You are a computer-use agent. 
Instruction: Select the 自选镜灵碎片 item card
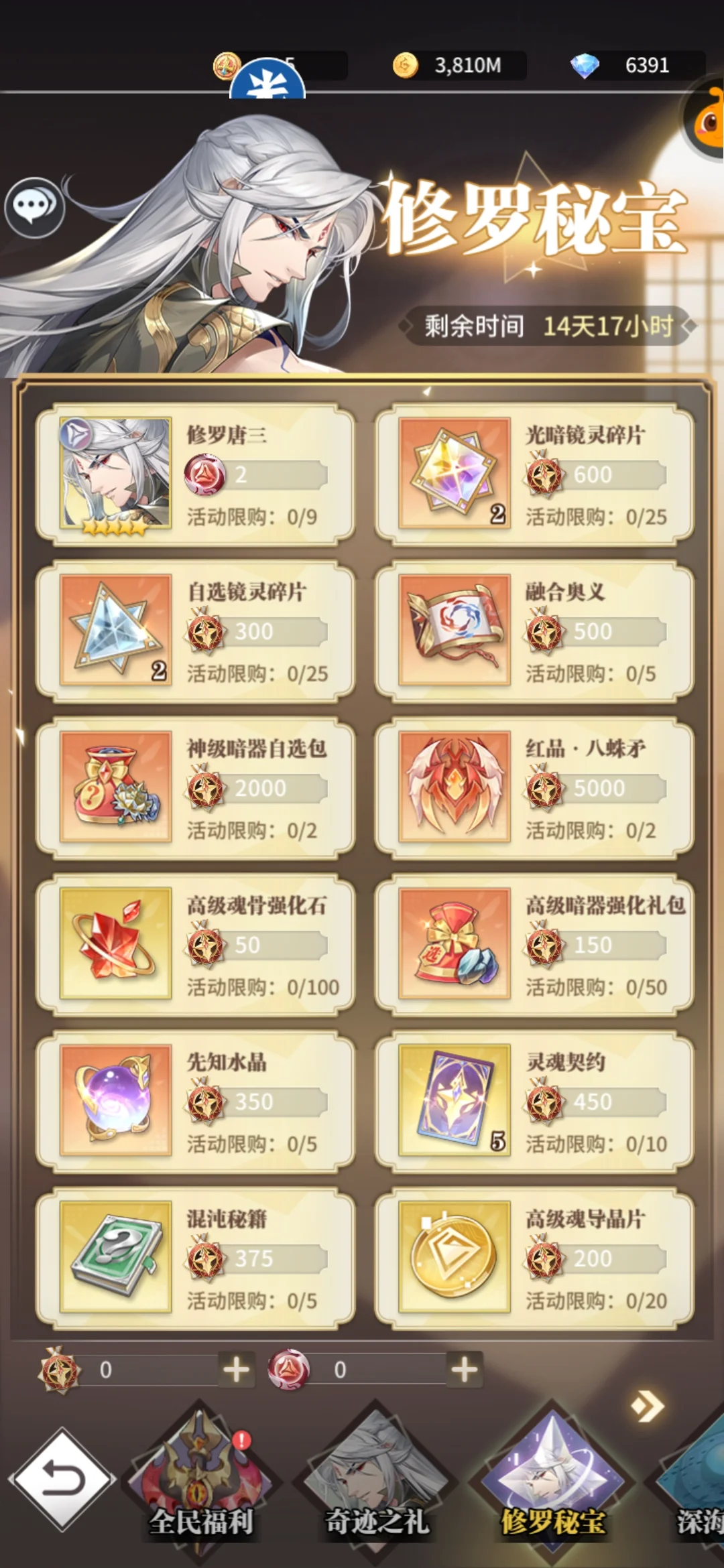coord(195,631)
